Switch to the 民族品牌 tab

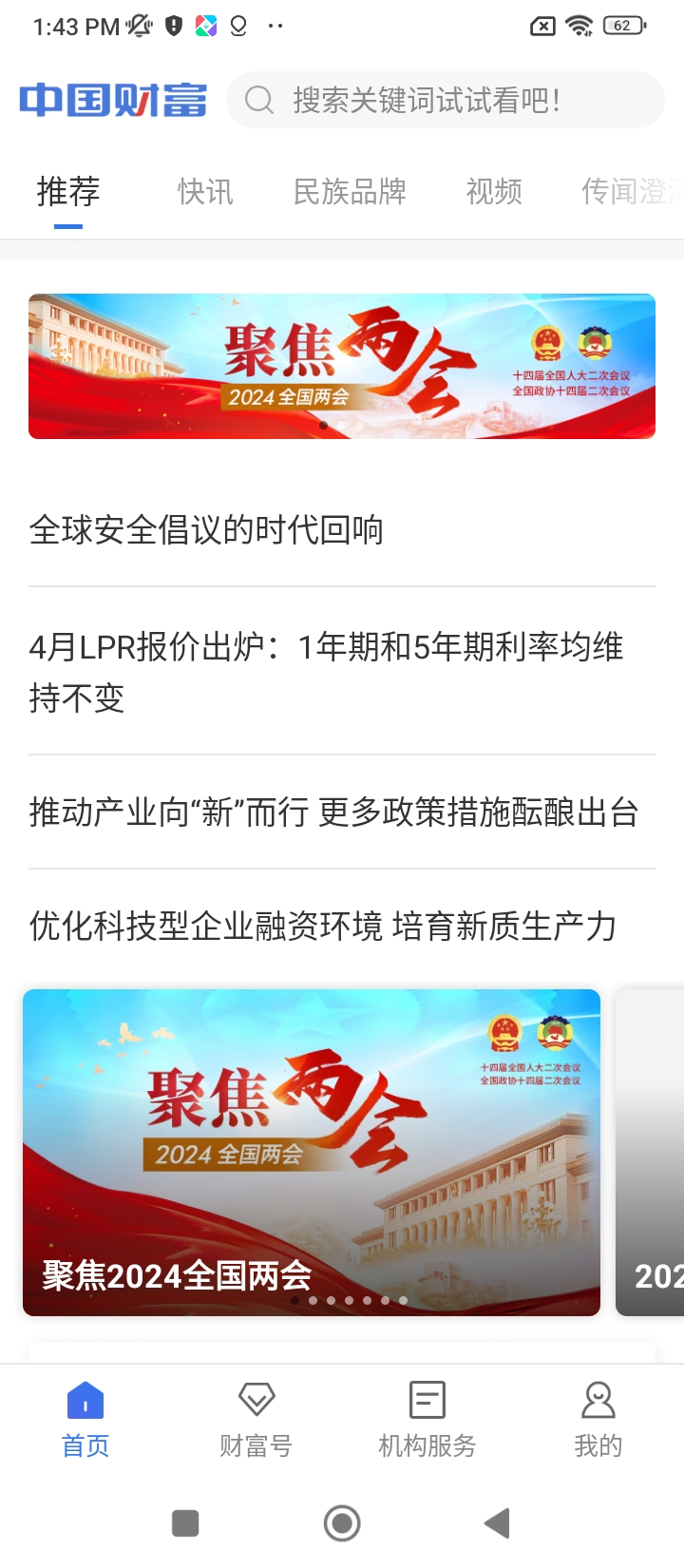pos(350,192)
